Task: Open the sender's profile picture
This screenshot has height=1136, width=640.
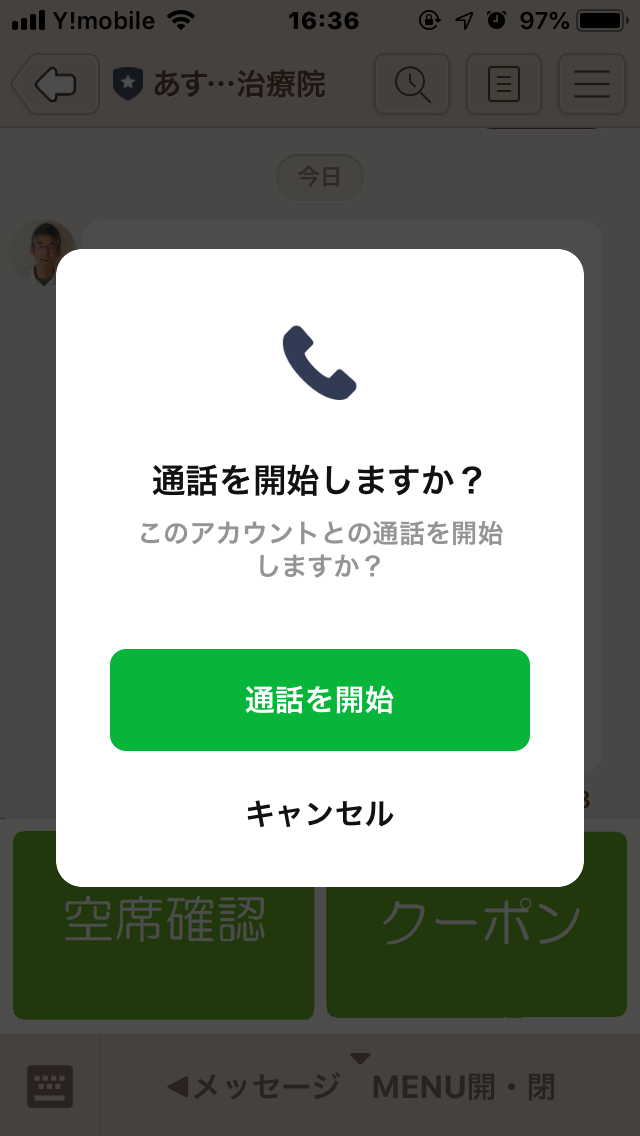Action: (x=43, y=254)
